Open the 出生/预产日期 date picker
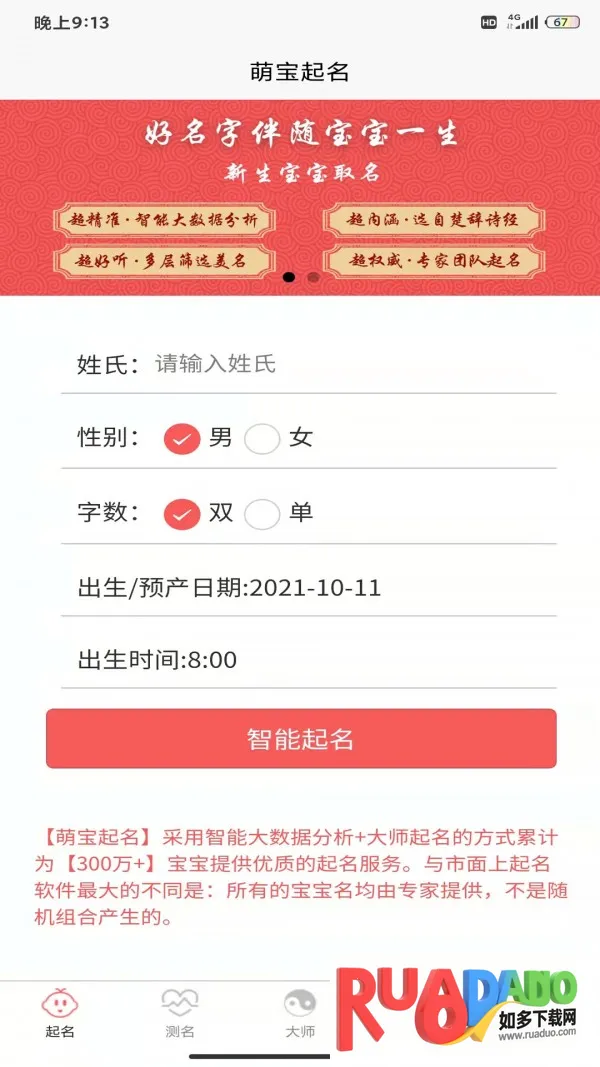This screenshot has height=1067, width=600. pyautogui.click(x=308, y=587)
